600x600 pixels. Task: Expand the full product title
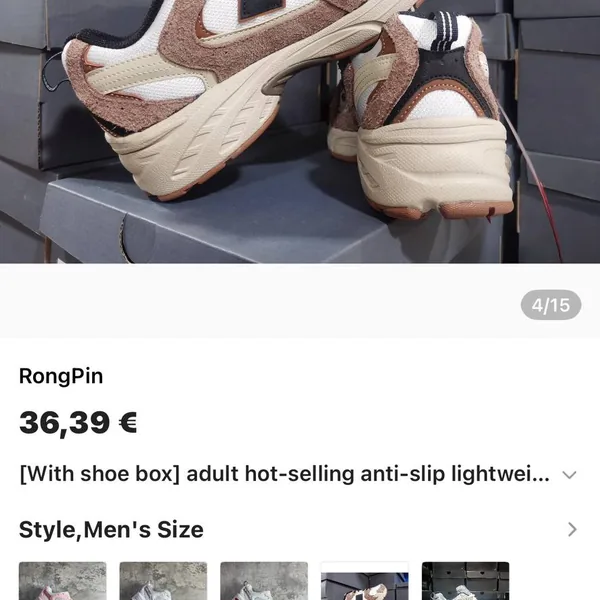click(569, 475)
